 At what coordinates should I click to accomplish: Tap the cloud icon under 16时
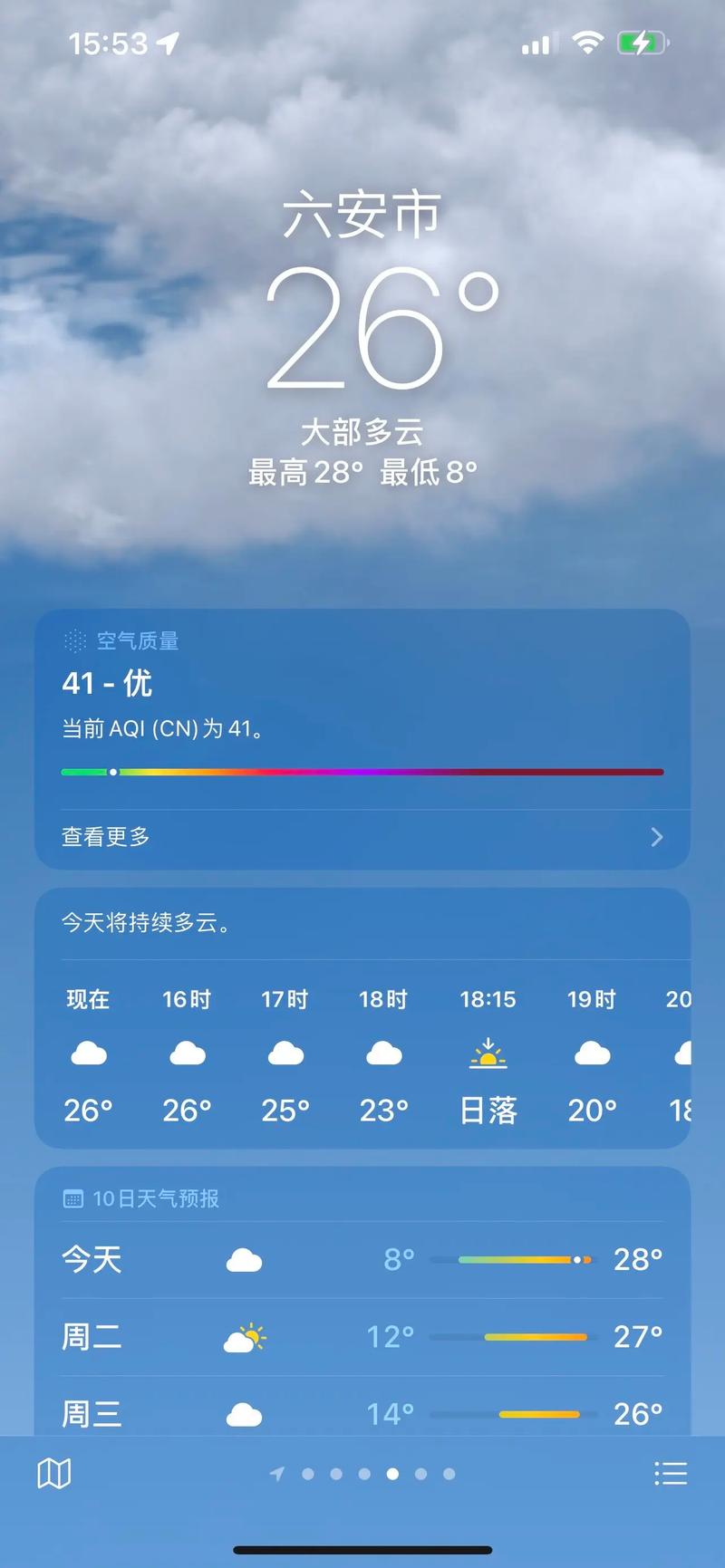pyautogui.click(x=187, y=1053)
